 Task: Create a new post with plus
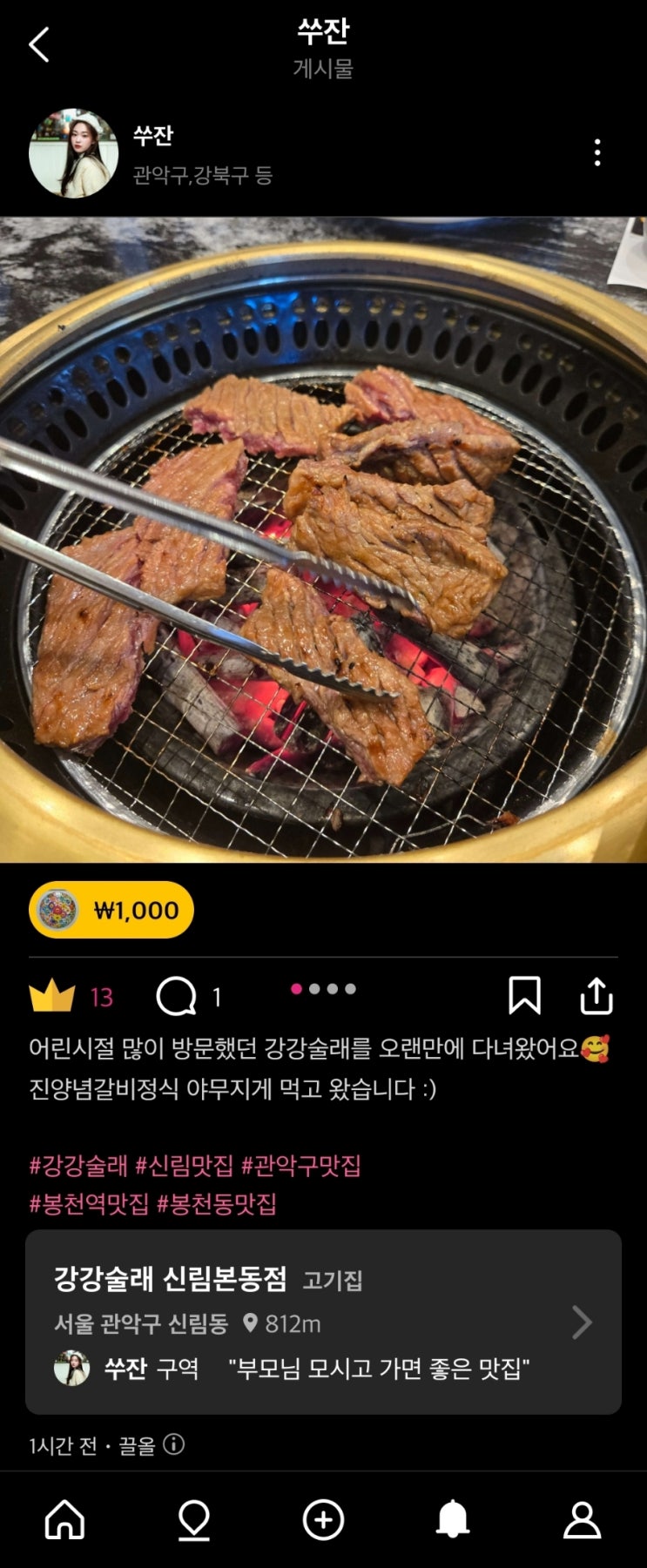(323, 1520)
